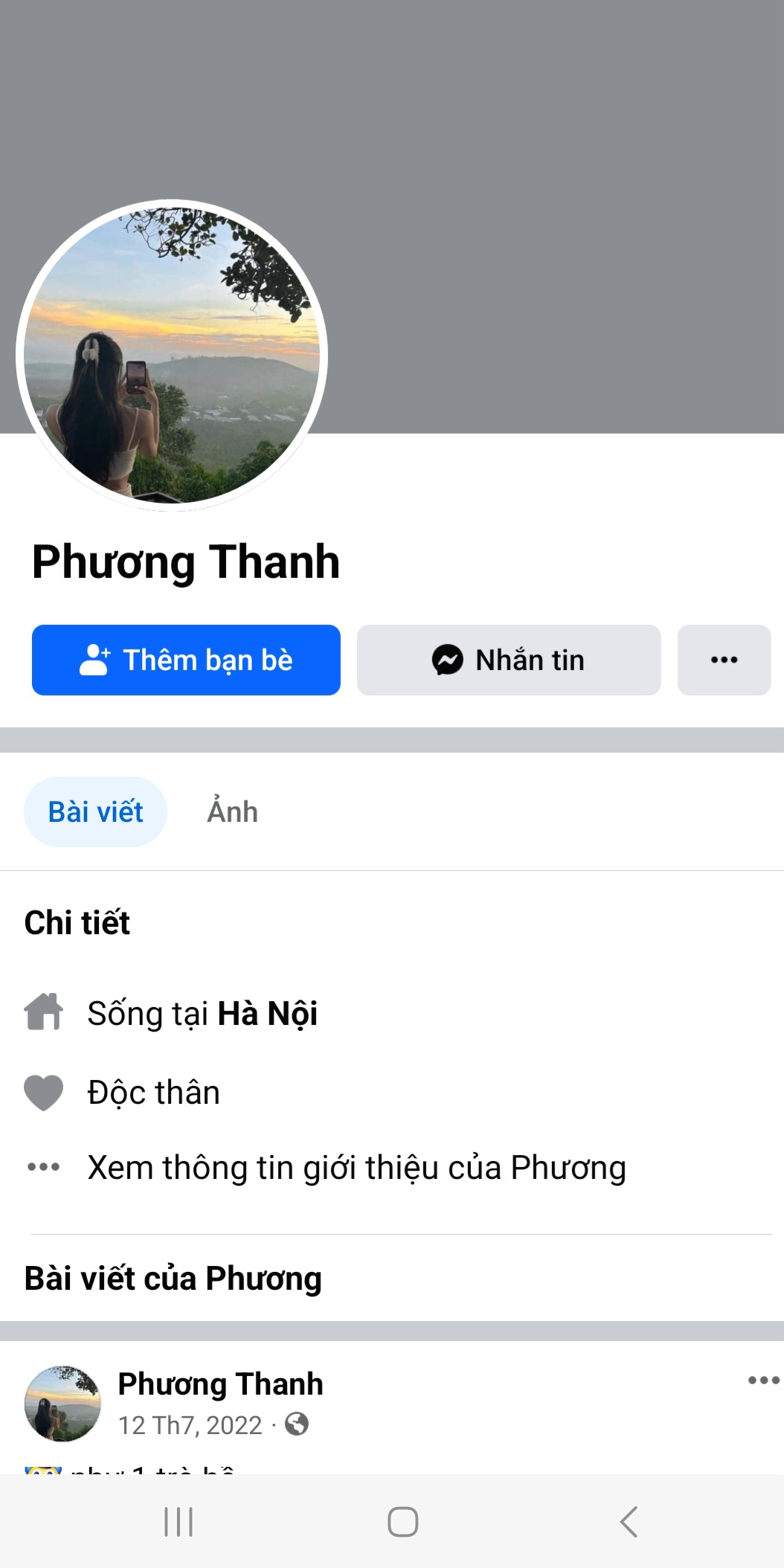This screenshot has width=784, height=1568.
Task: Send a message via Nhắn tin
Action: click(509, 660)
